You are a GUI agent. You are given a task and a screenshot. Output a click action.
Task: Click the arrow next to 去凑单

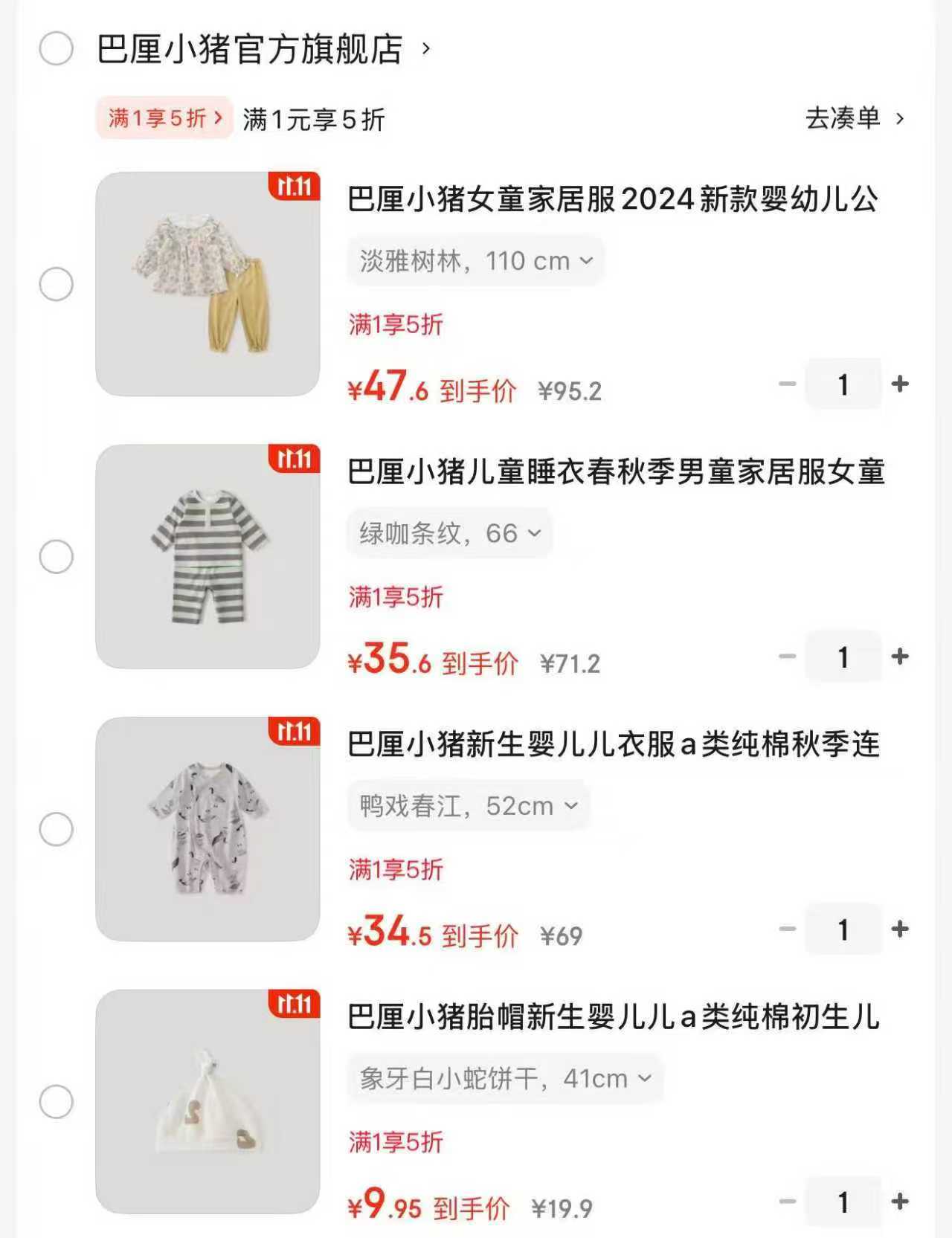point(901,119)
